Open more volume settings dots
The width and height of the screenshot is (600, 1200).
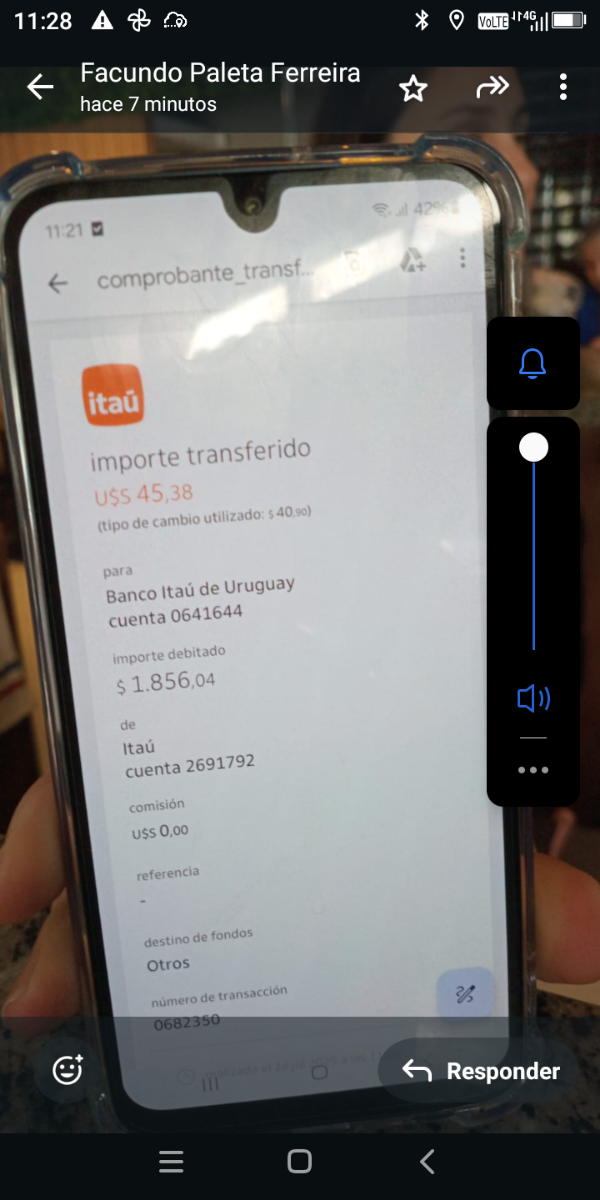point(533,770)
